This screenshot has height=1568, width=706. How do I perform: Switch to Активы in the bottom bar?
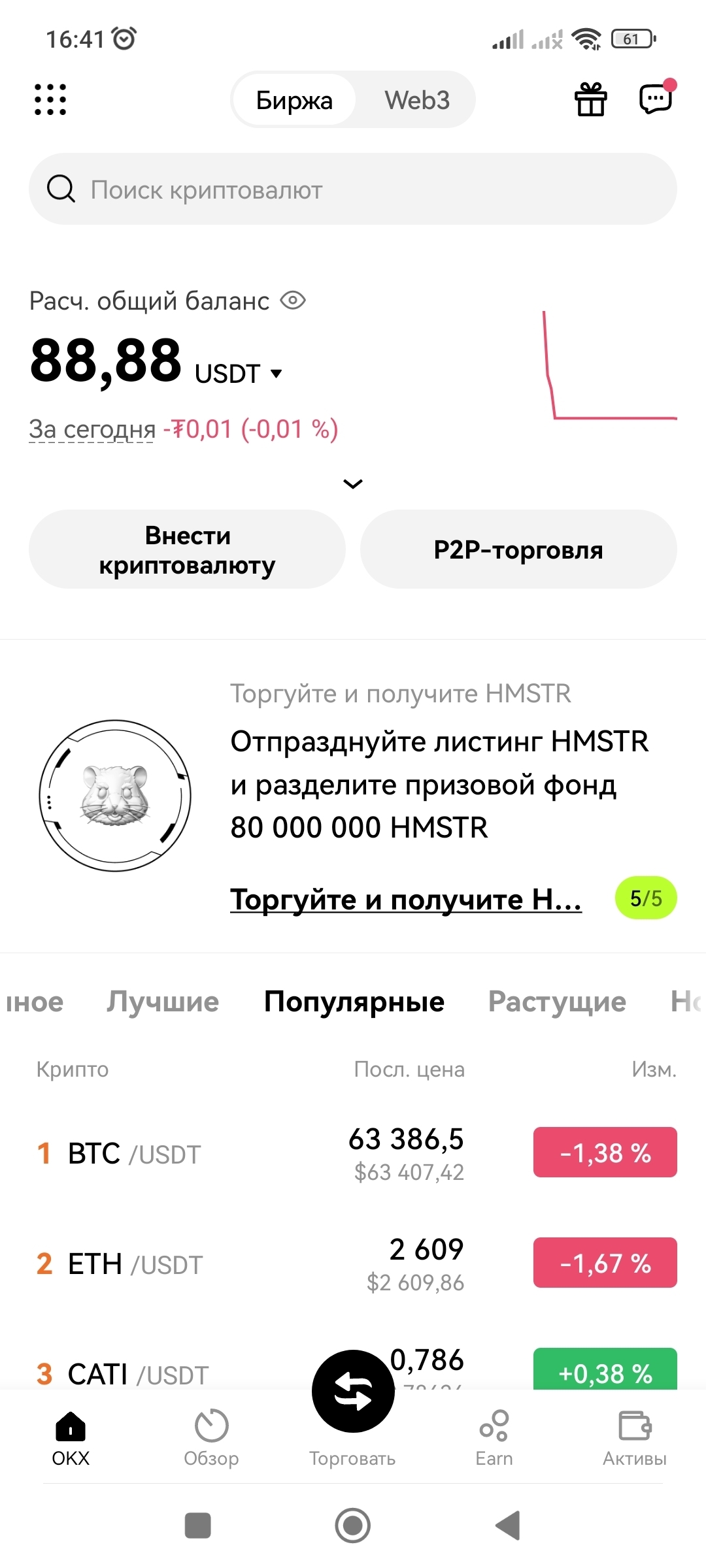click(x=635, y=1437)
